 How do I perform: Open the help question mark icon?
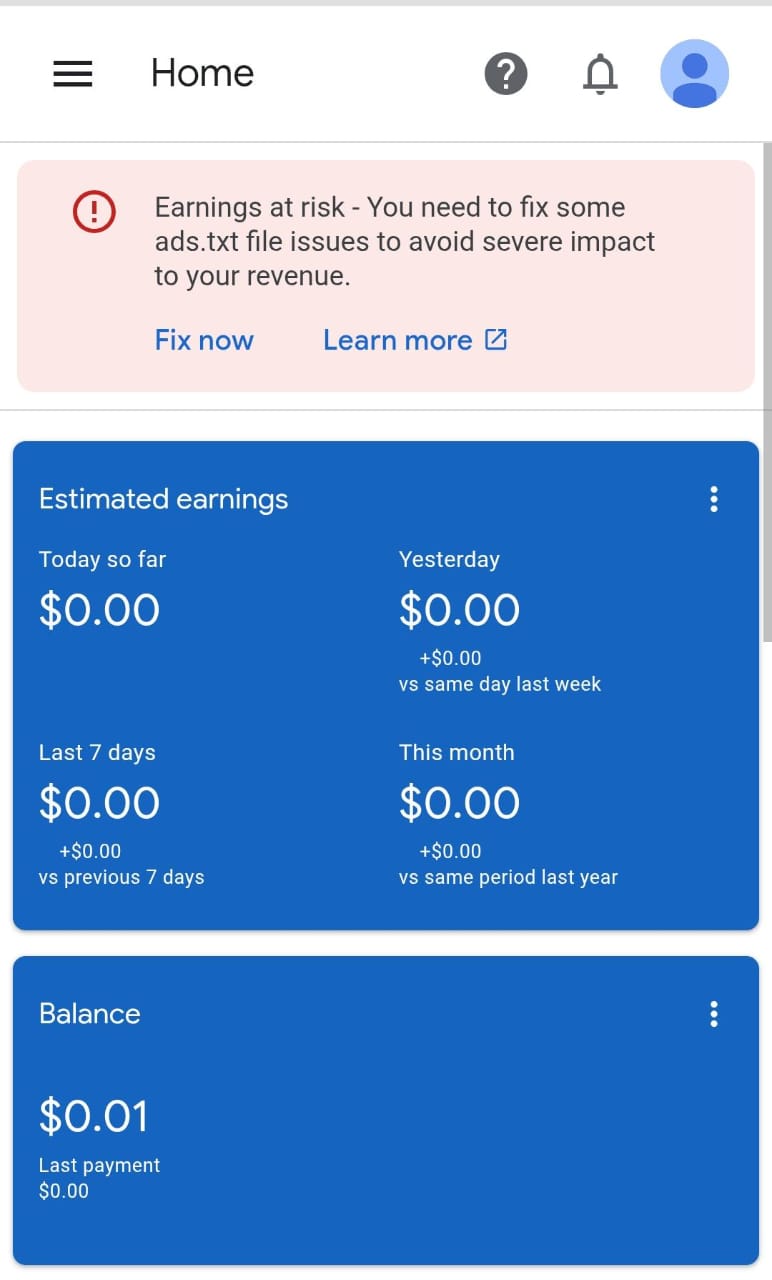(506, 74)
